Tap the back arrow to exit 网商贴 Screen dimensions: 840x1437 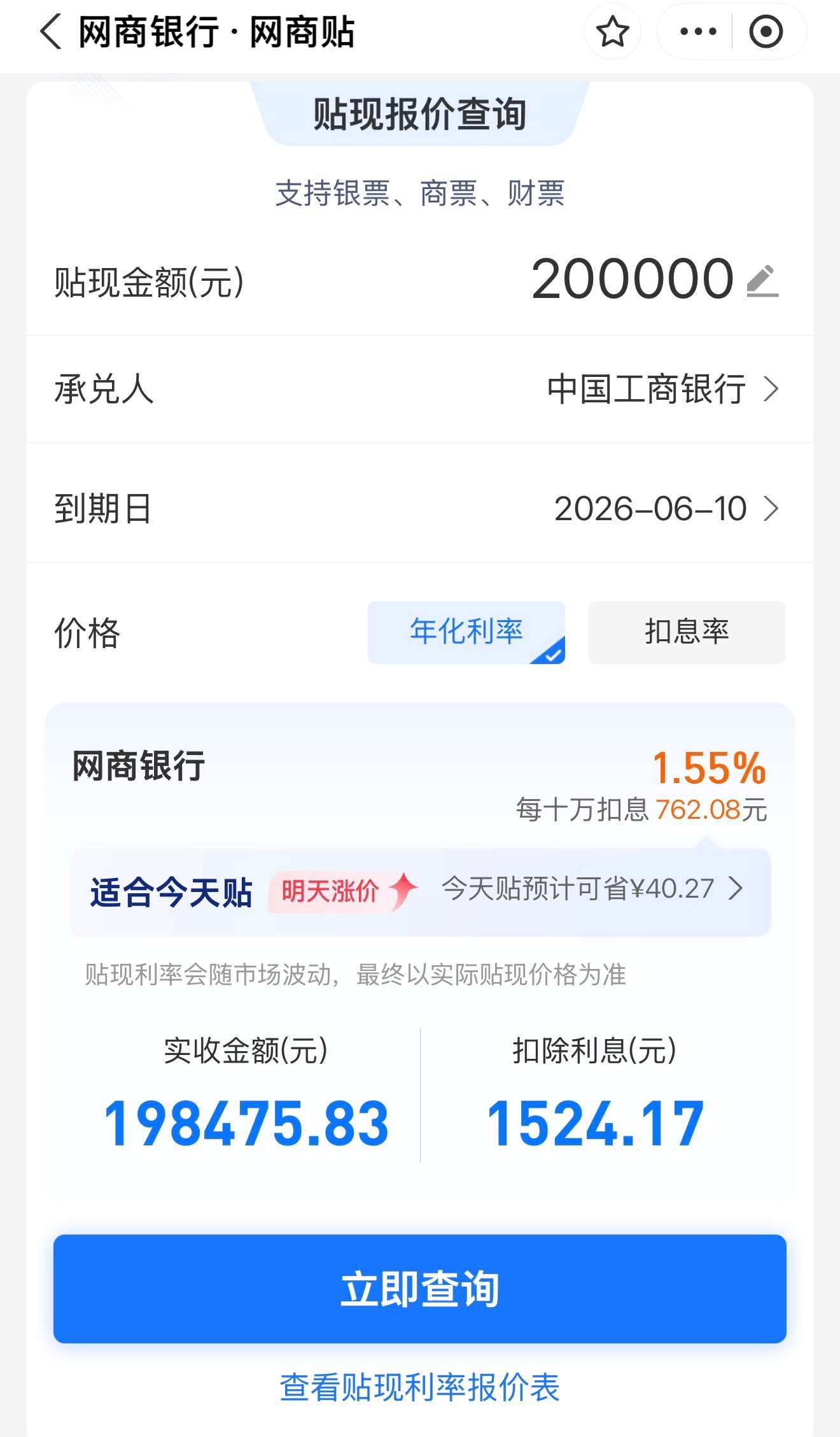(51, 31)
